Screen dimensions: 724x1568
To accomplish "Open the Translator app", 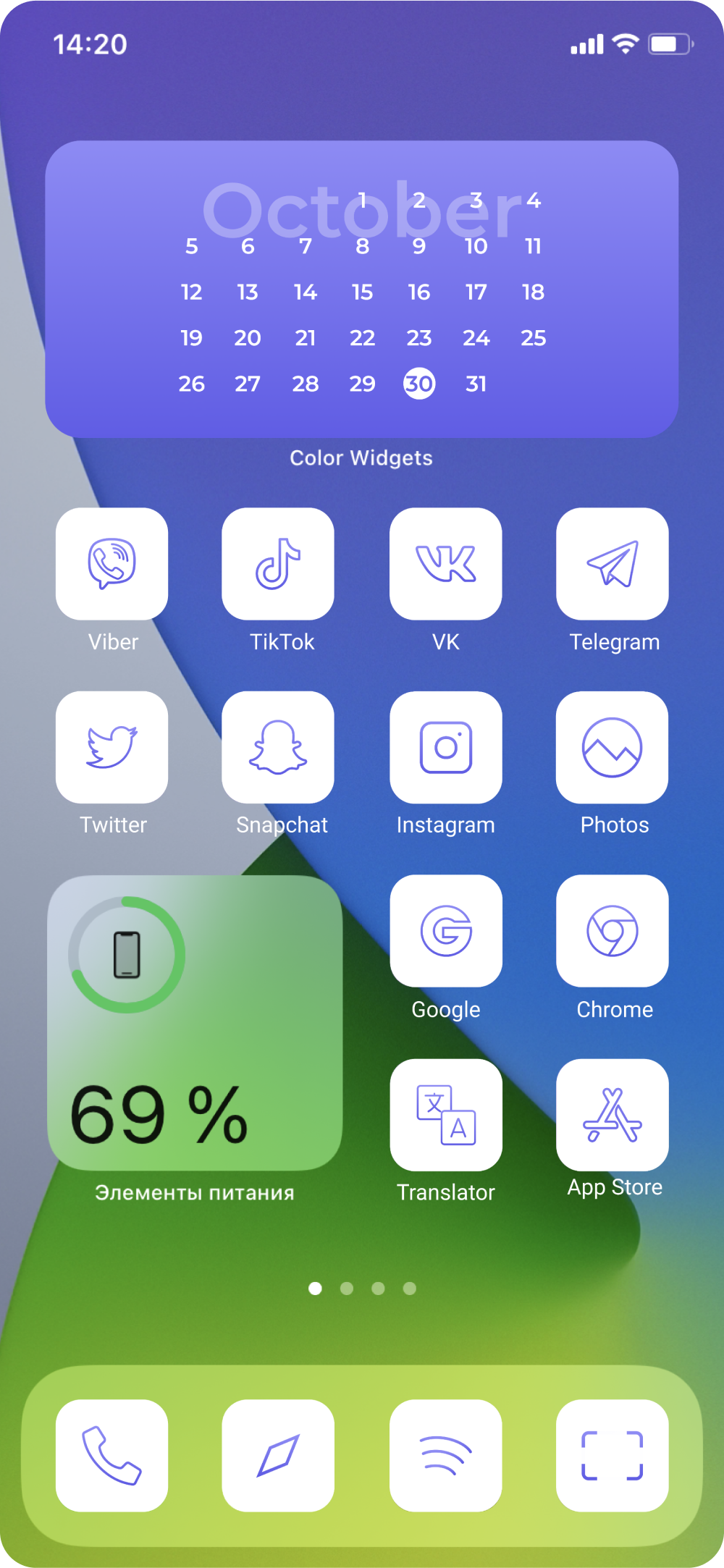I will coord(446,1115).
